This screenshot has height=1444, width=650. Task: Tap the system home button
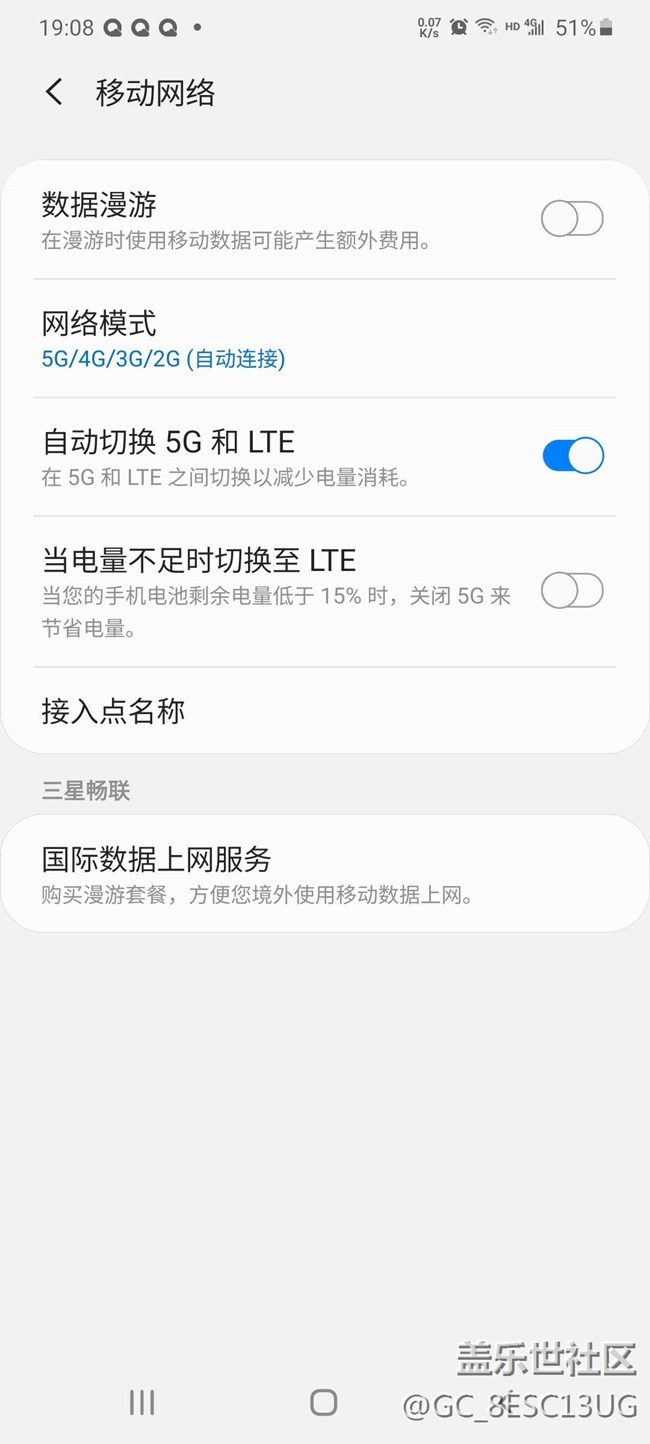coord(324,1402)
